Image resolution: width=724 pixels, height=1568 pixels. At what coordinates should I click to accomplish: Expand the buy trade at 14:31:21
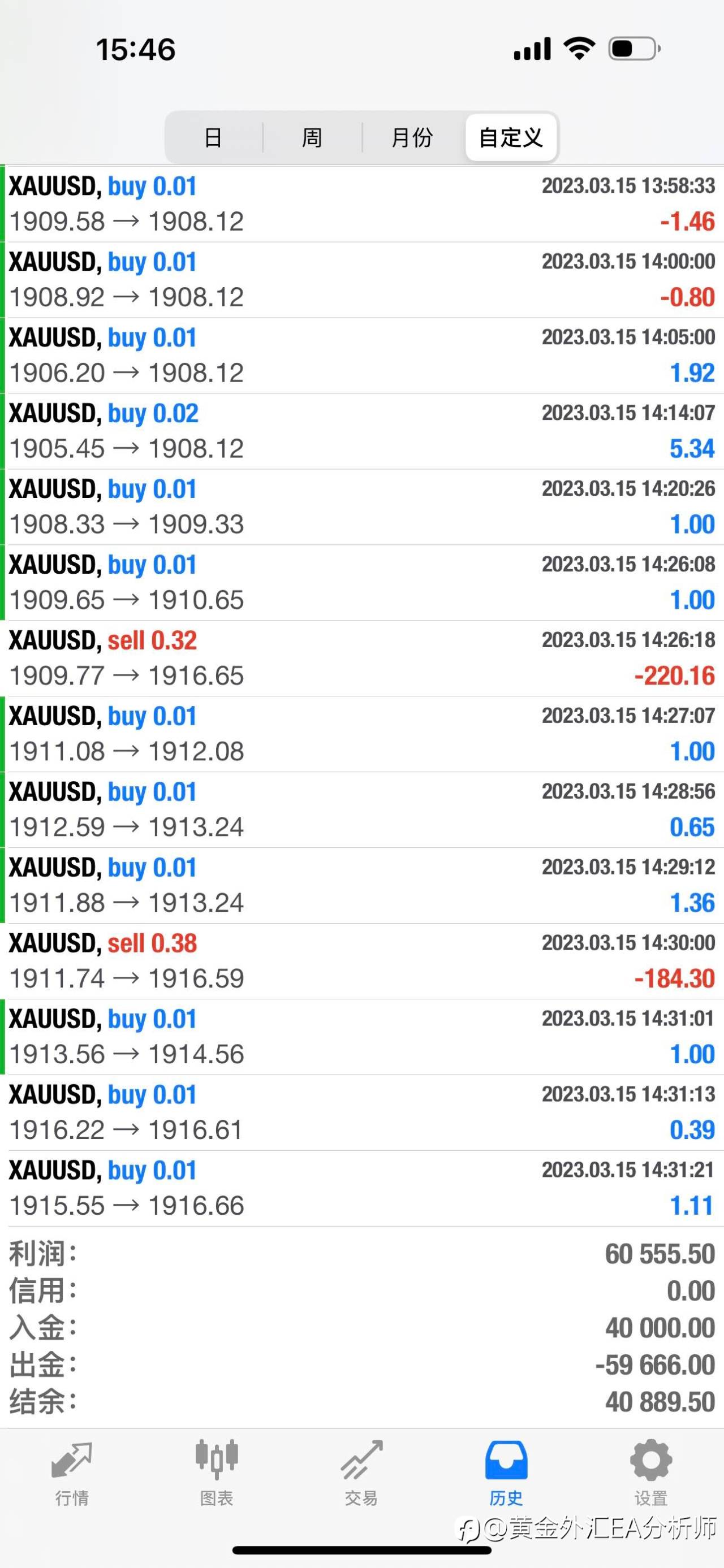pyautogui.click(x=361, y=1189)
